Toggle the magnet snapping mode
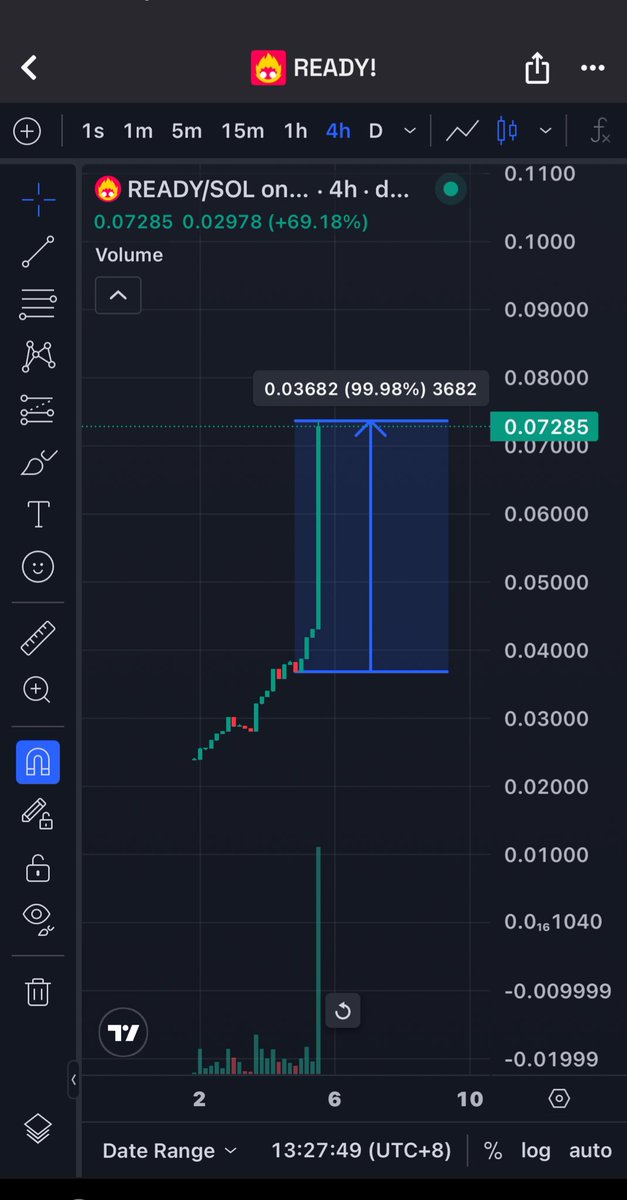Screen dimensions: 627x1200 [x=38, y=762]
